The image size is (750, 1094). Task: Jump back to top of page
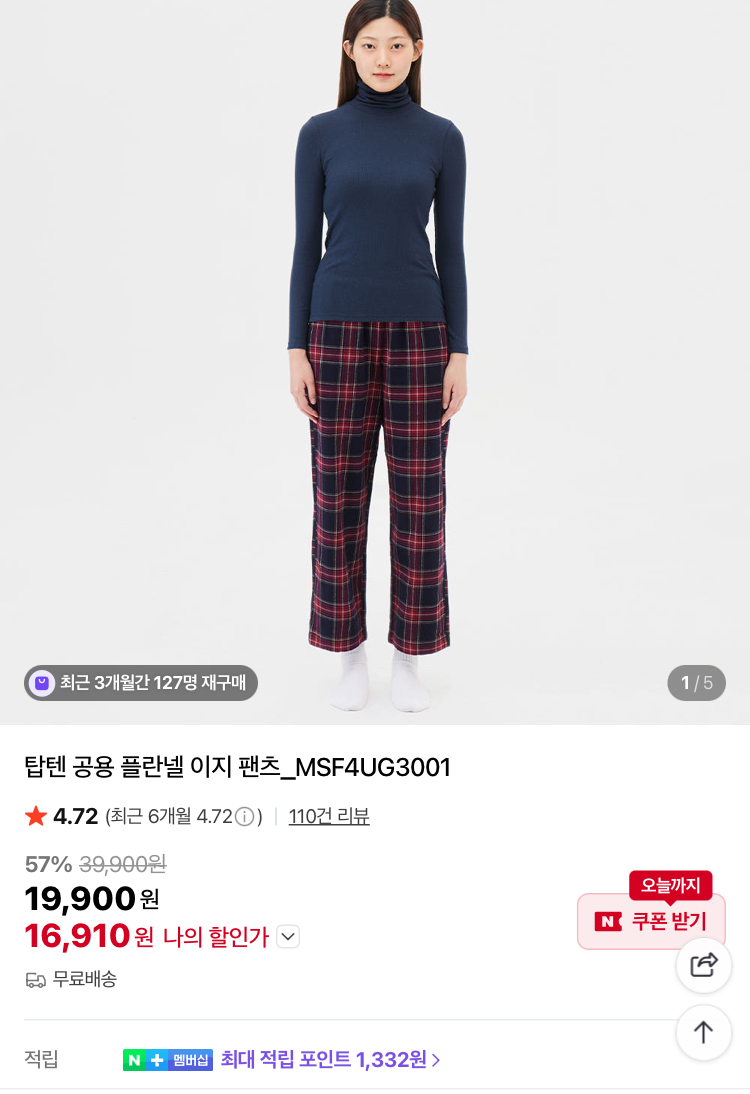click(x=704, y=1032)
